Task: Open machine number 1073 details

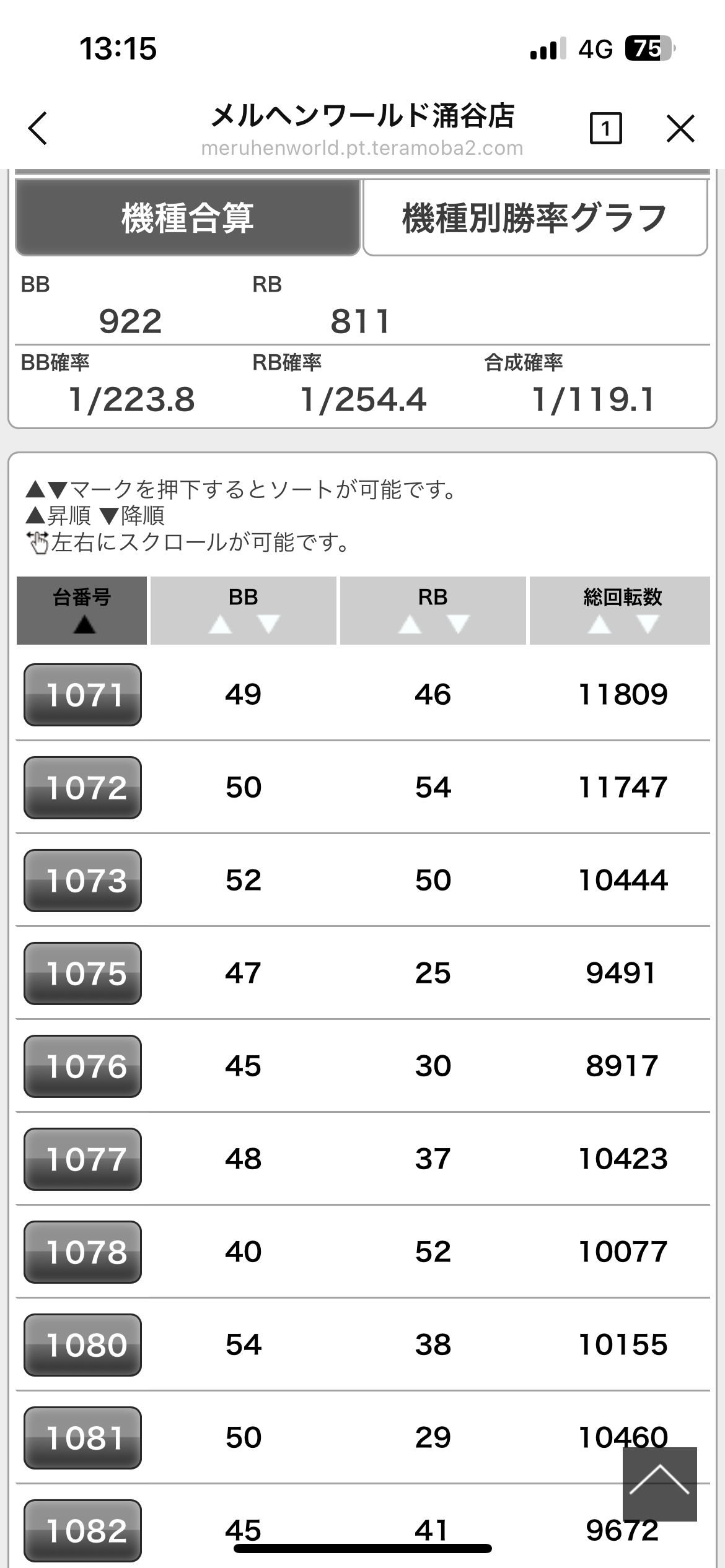Action: click(82, 880)
